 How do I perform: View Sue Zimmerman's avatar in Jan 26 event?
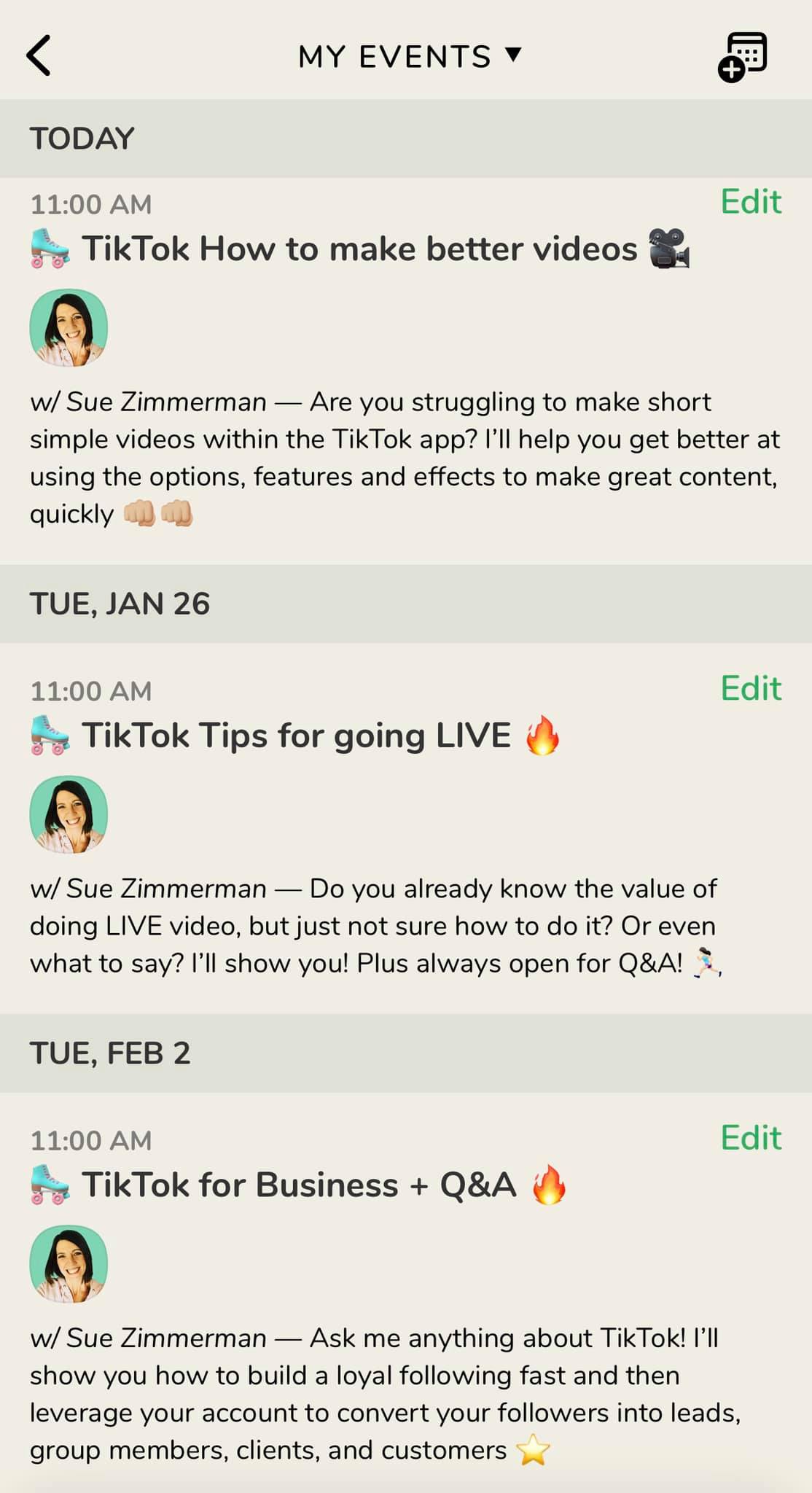point(69,815)
